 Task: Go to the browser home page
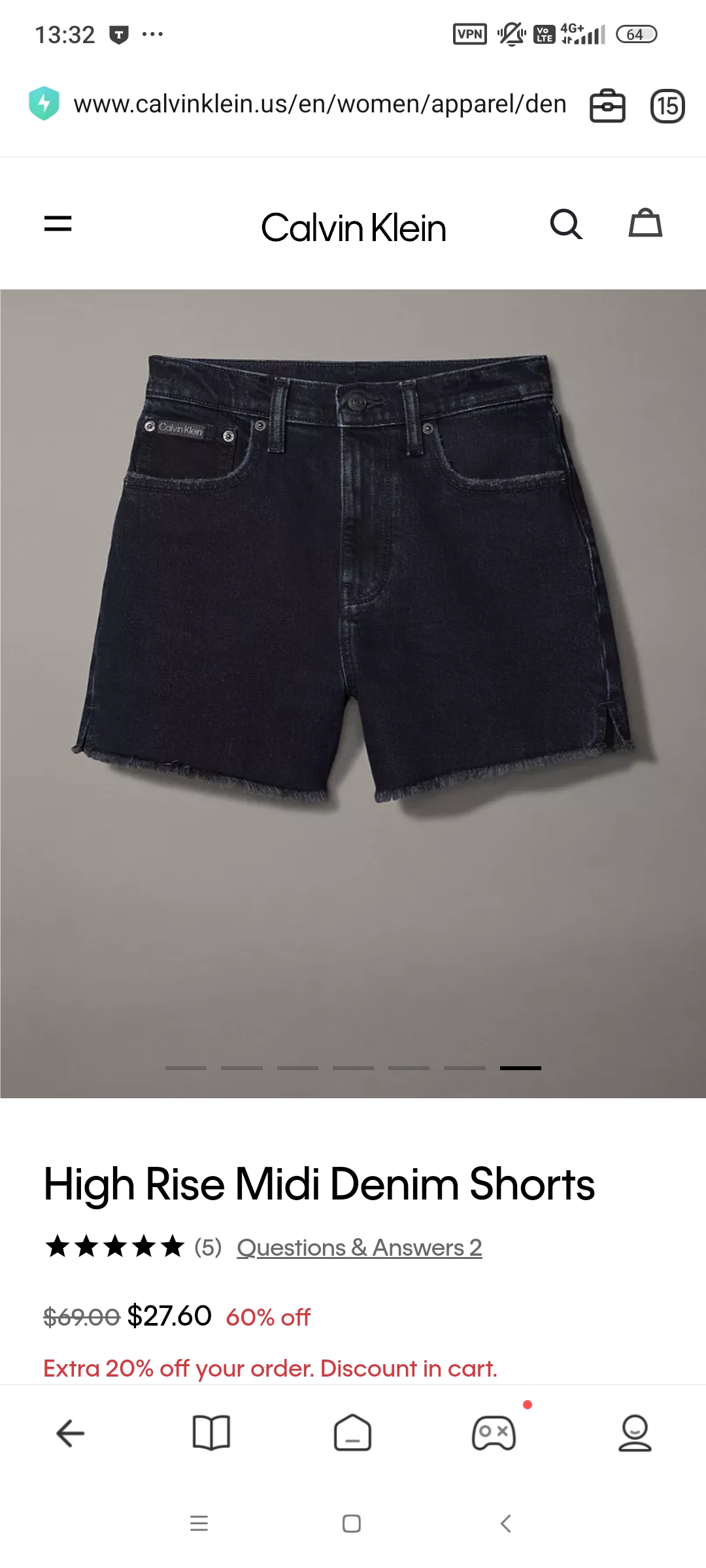[x=352, y=1433]
